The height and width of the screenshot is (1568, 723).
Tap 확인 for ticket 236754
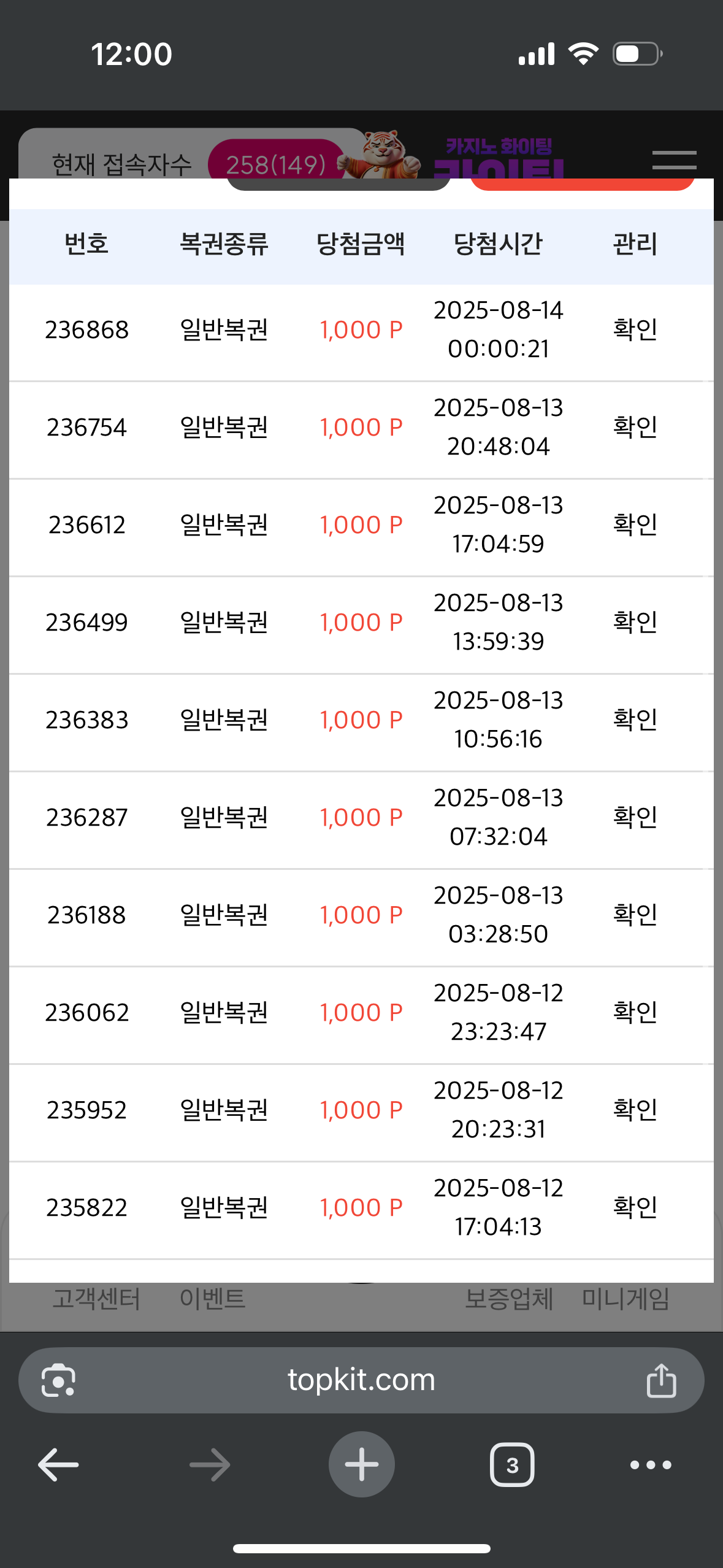[x=635, y=427]
